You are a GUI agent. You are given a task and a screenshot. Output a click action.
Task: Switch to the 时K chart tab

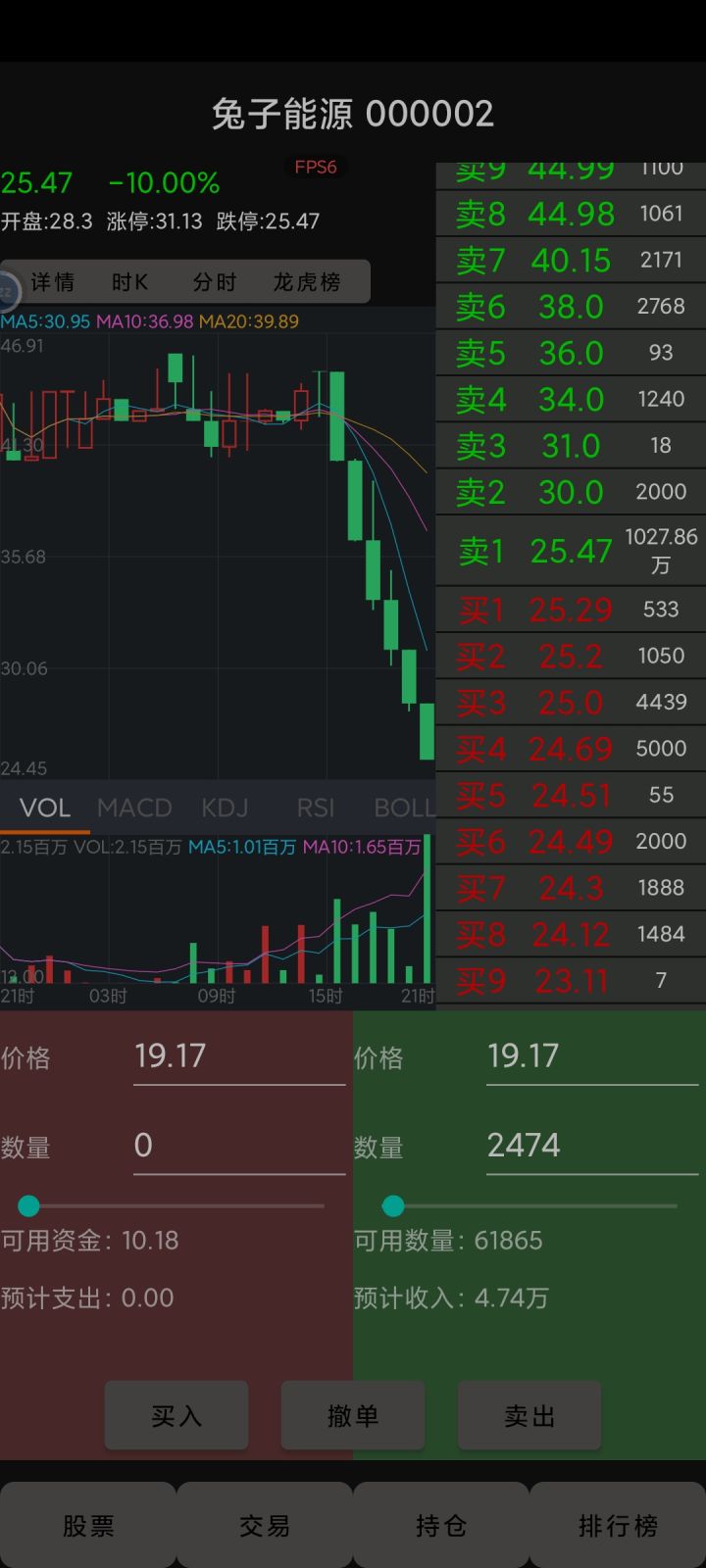[x=129, y=282]
